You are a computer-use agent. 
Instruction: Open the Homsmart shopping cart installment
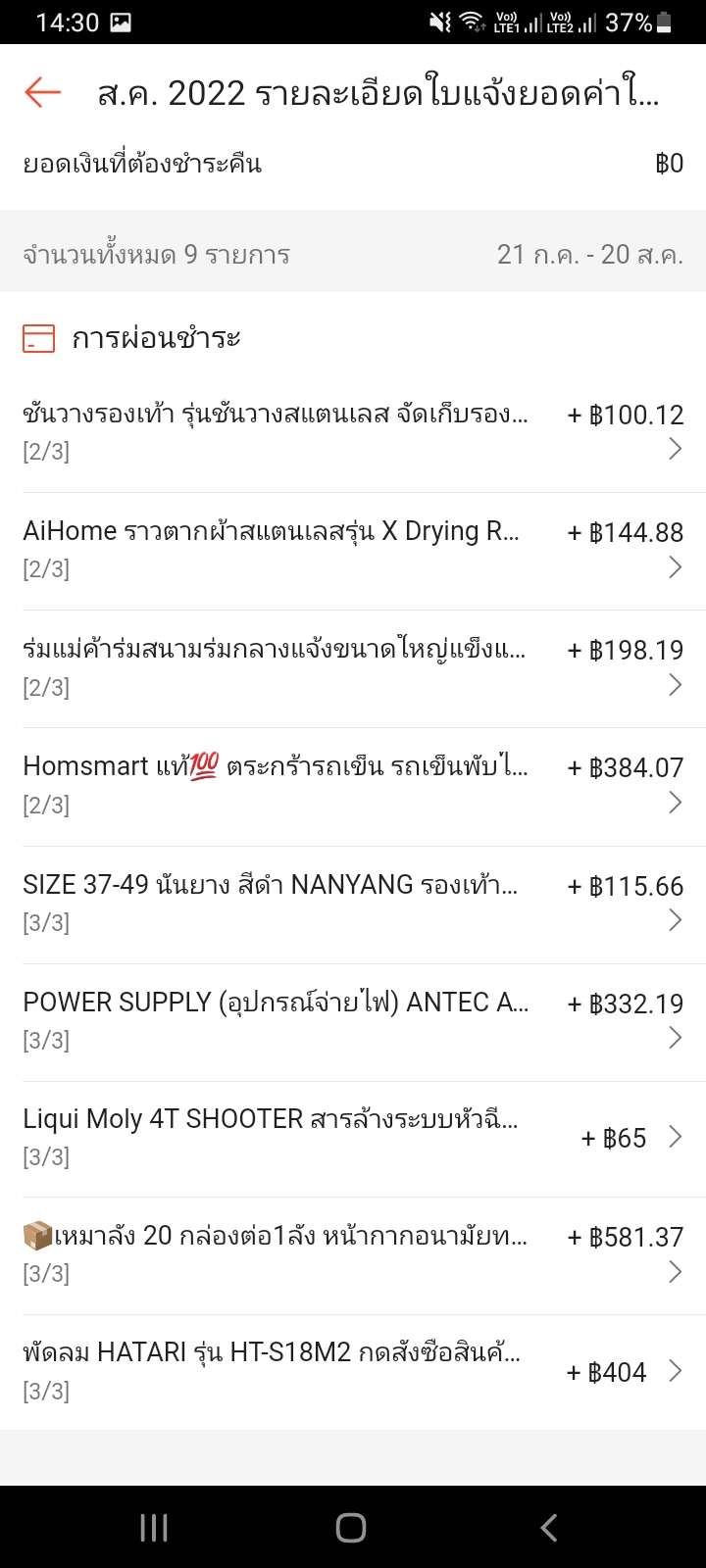(x=353, y=786)
